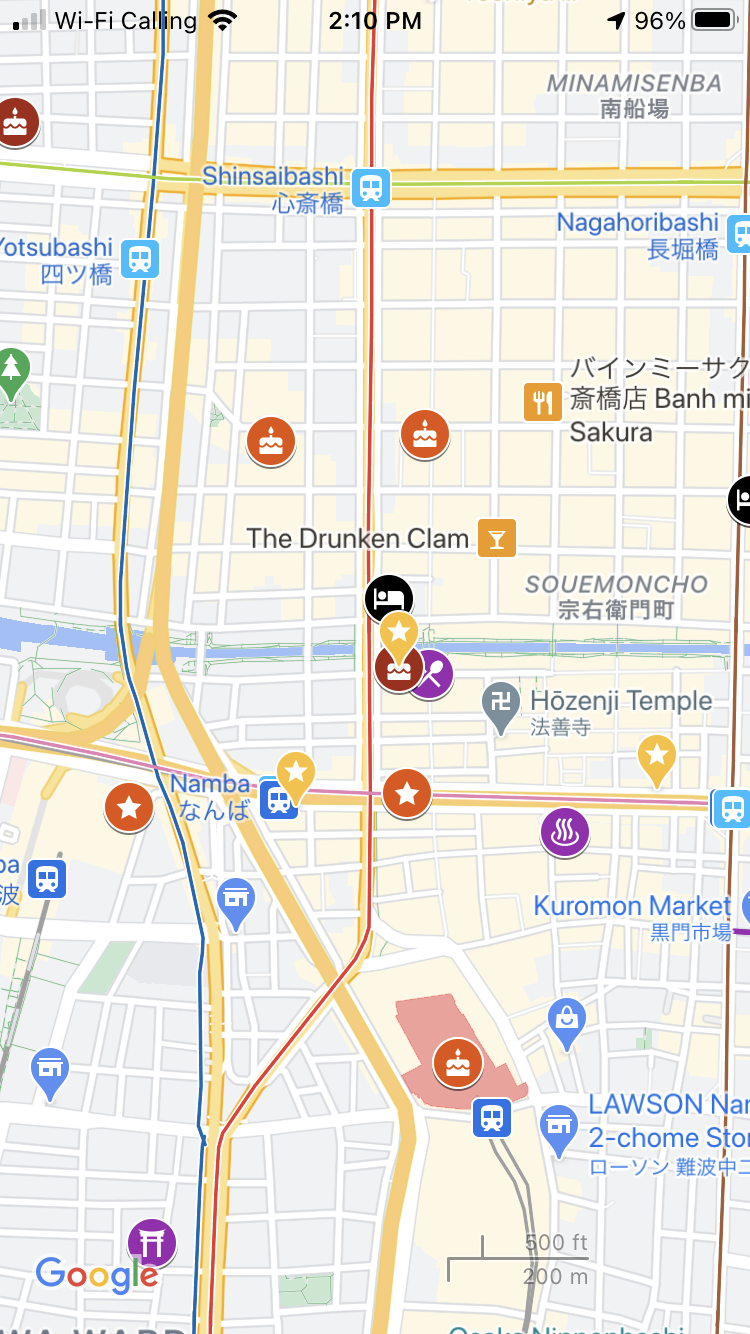Open Banh mi Sakura restaurant pin
This screenshot has width=750, height=1334.
pyautogui.click(x=542, y=401)
